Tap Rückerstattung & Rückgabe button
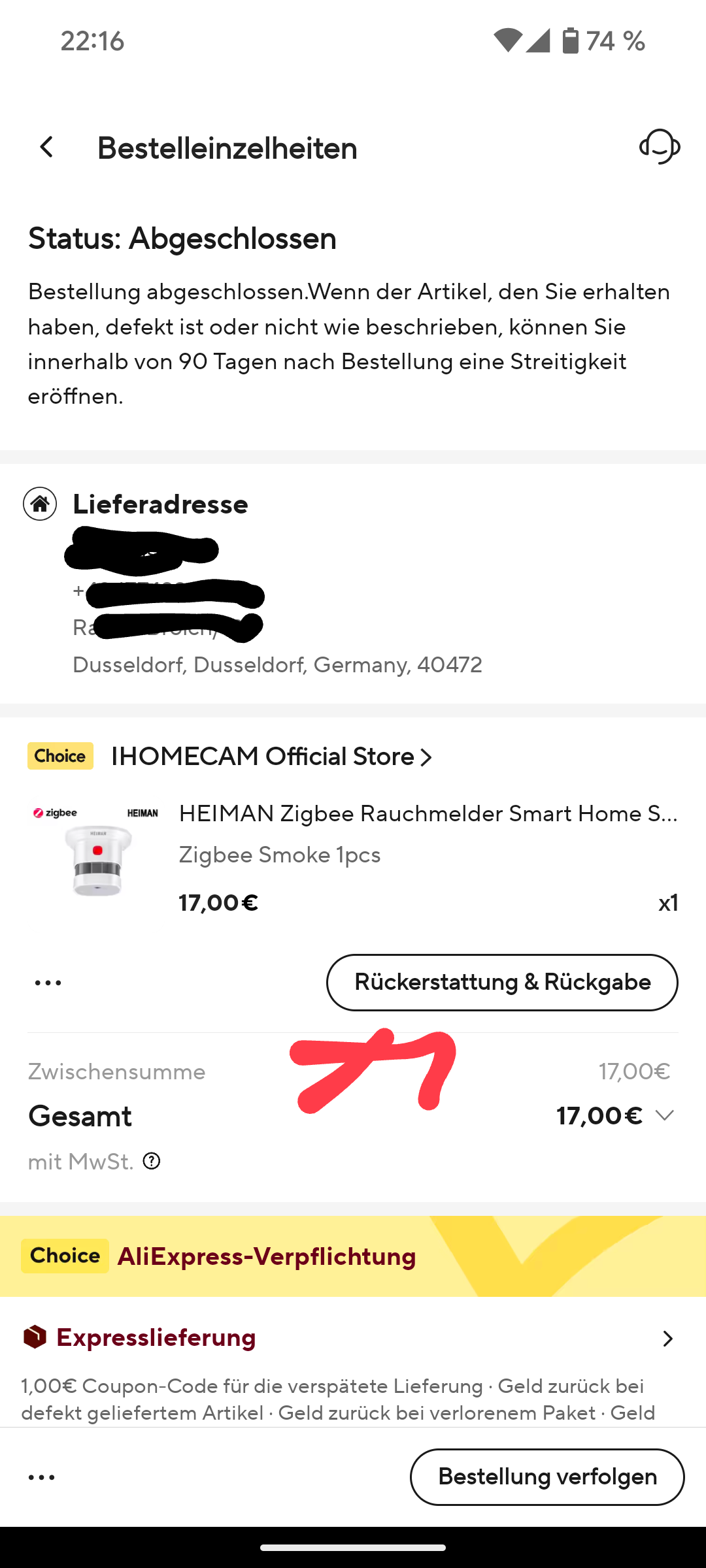 (501, 983)
